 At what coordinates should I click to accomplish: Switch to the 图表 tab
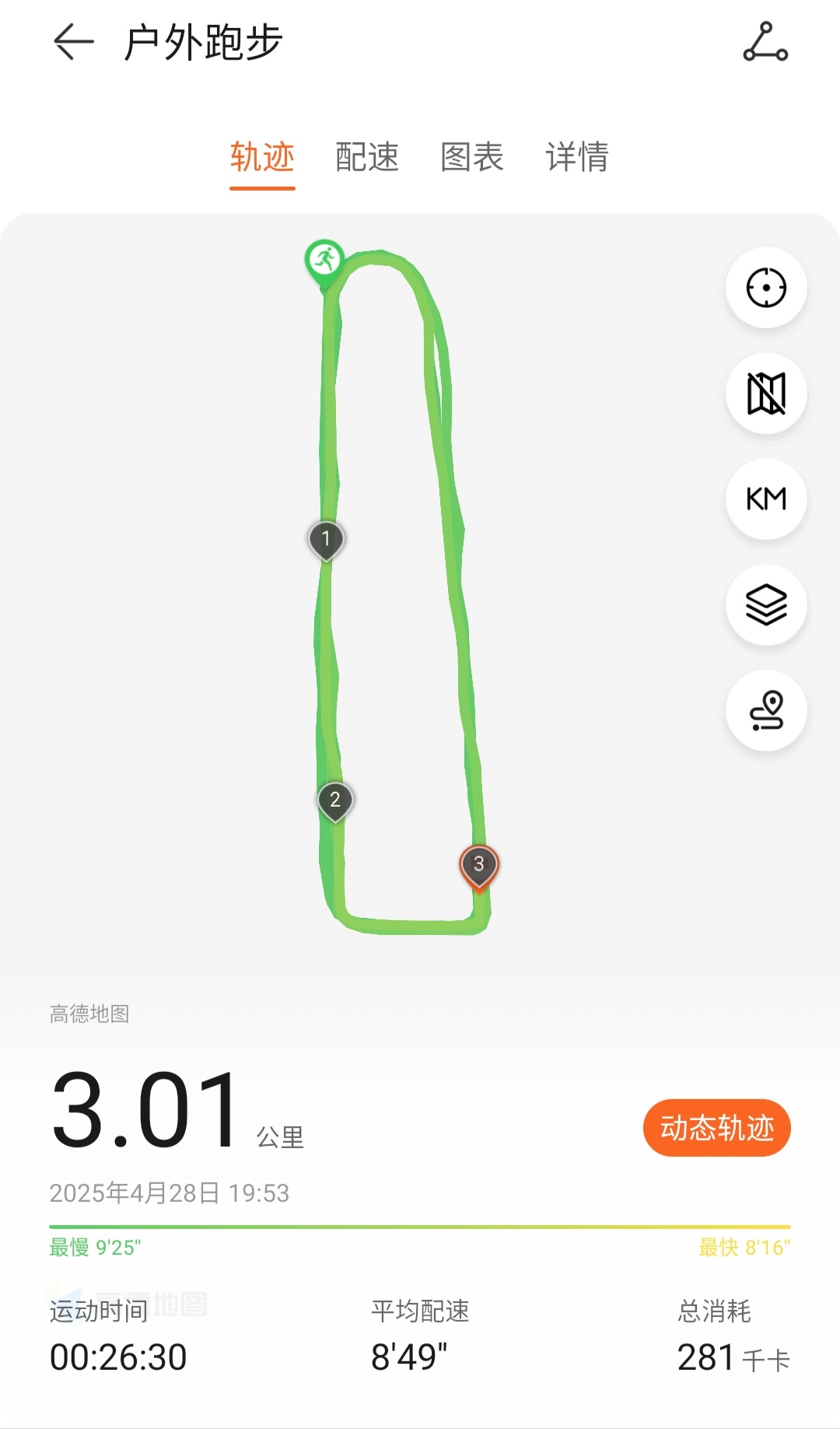pyautogui.click(x=472, y=157)
